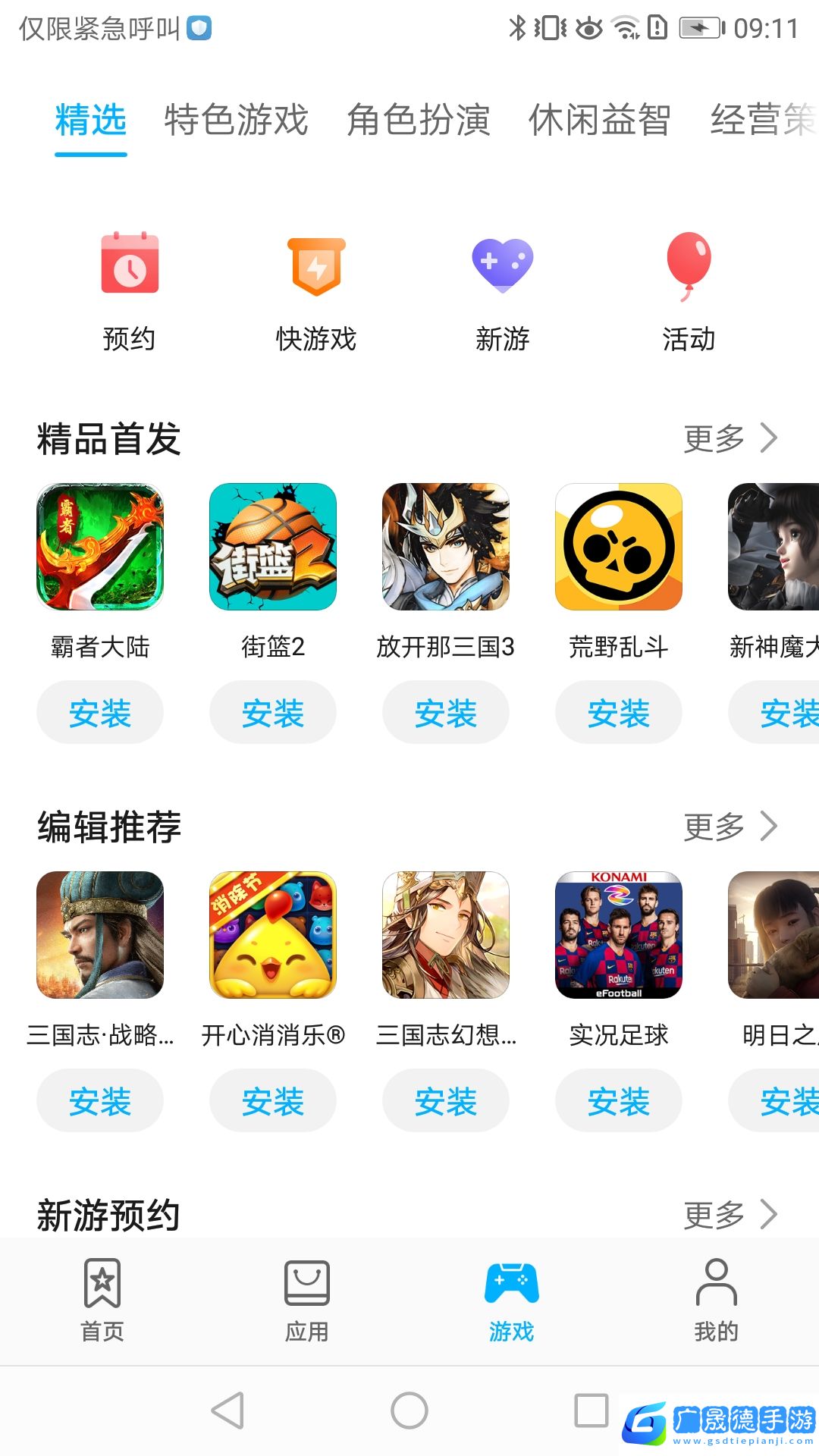Open 三国志·战略 game icon

tap(100, 935)
